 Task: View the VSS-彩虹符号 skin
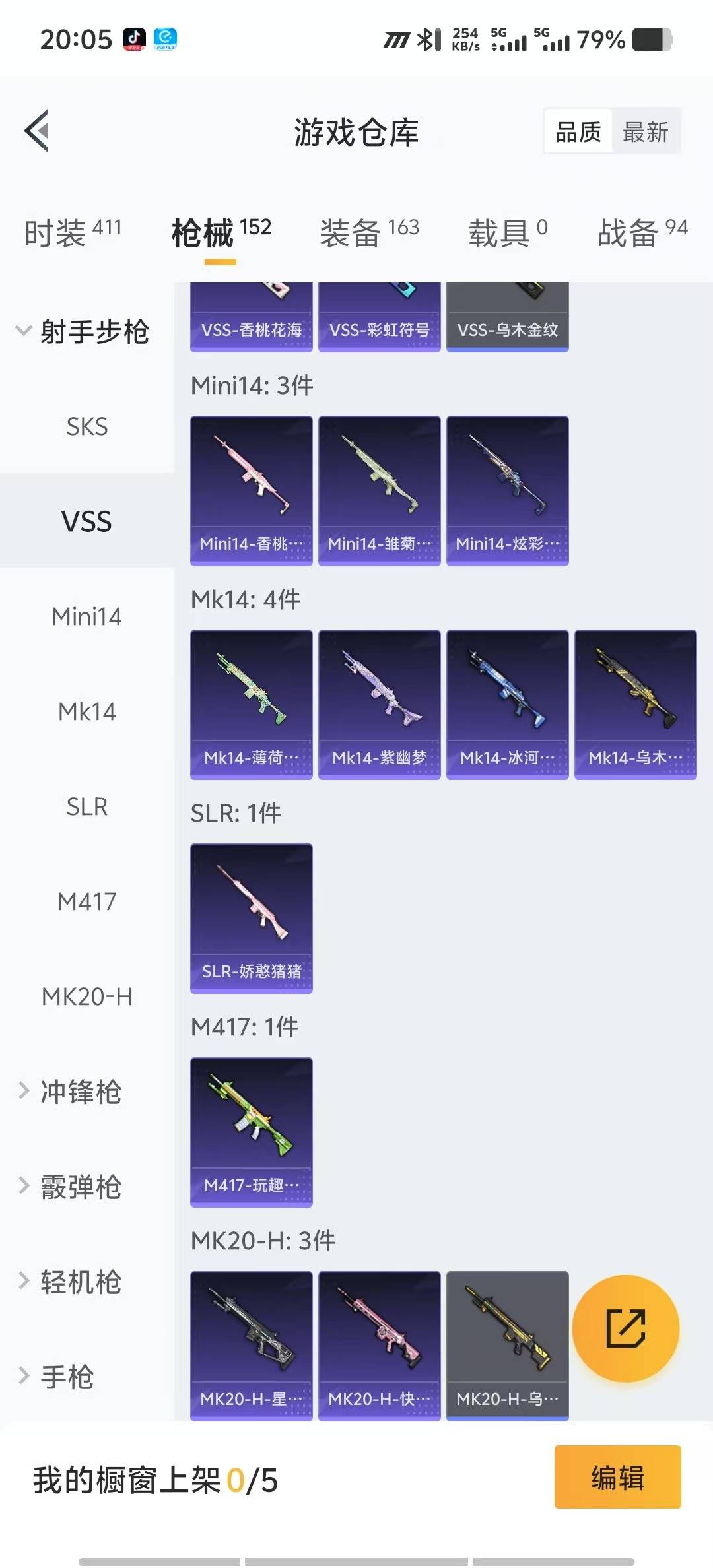379,317
